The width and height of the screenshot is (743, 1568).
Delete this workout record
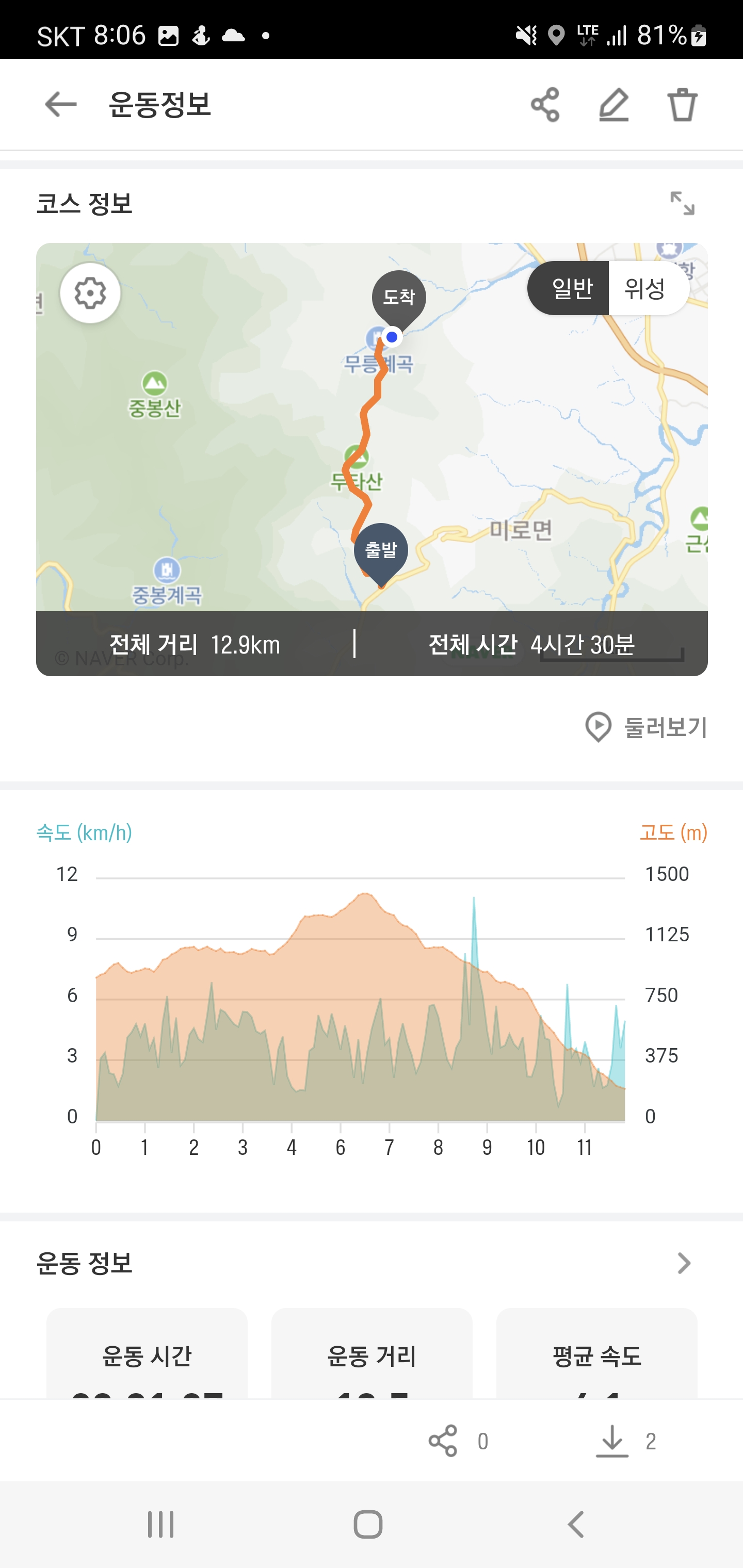(682, 105)
